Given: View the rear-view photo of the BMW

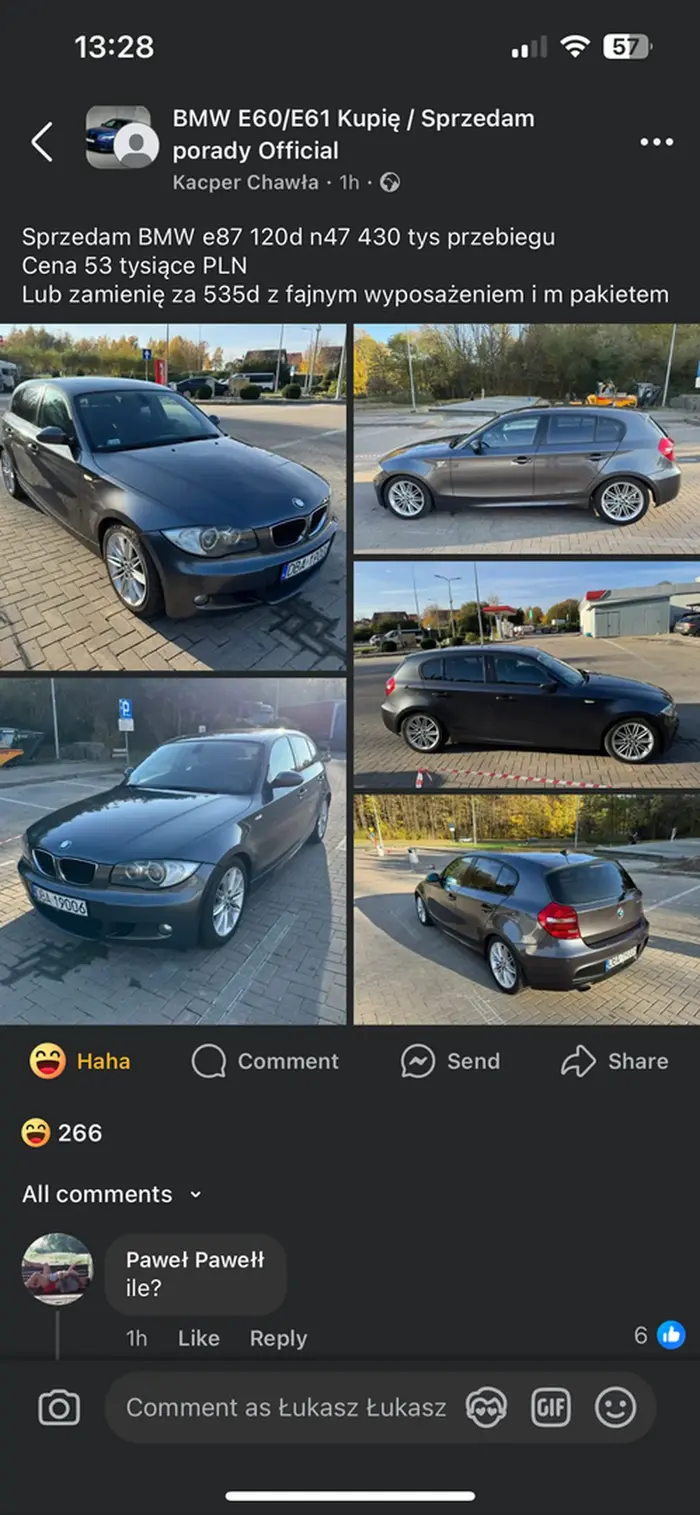Looking at the screenshot, I should [527, 909].
